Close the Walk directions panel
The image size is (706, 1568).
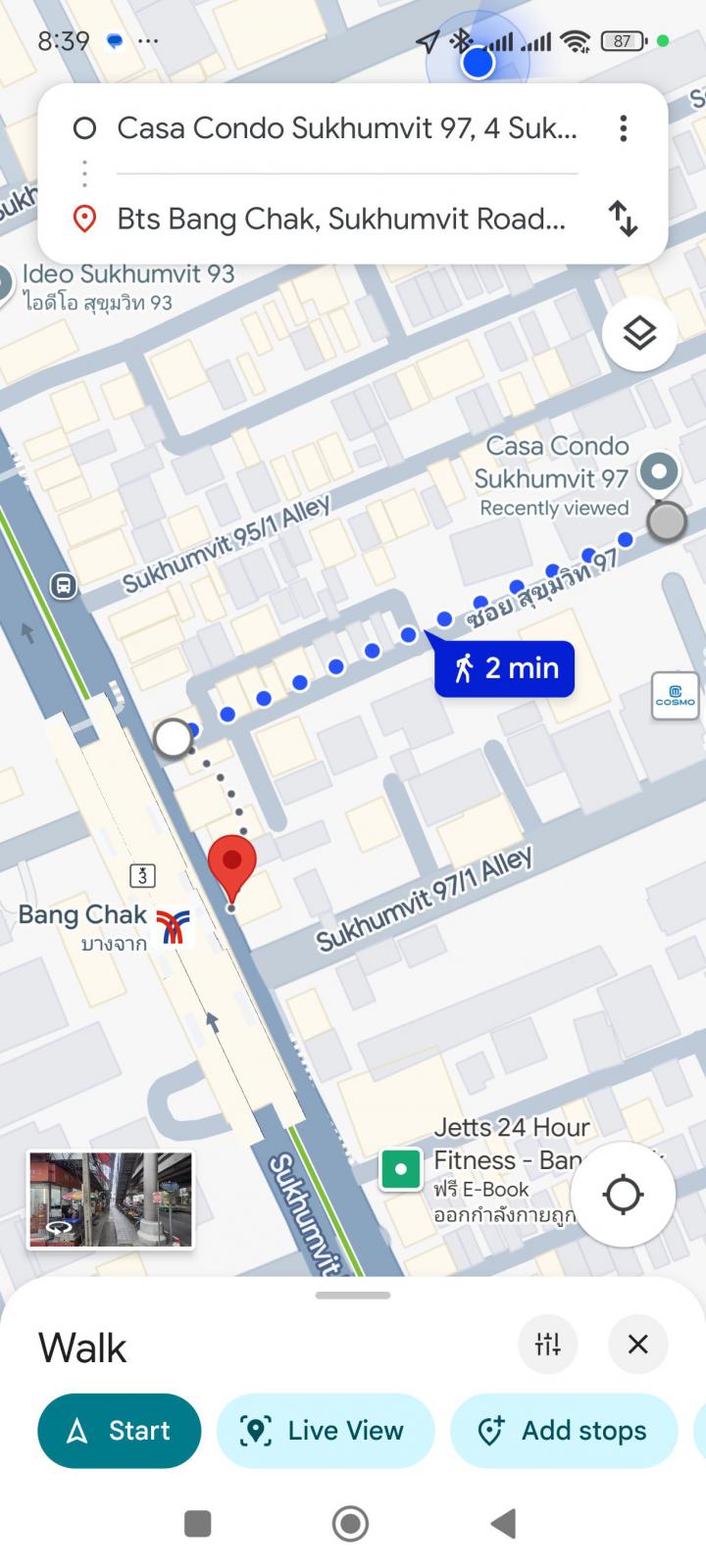(638, 1344)
